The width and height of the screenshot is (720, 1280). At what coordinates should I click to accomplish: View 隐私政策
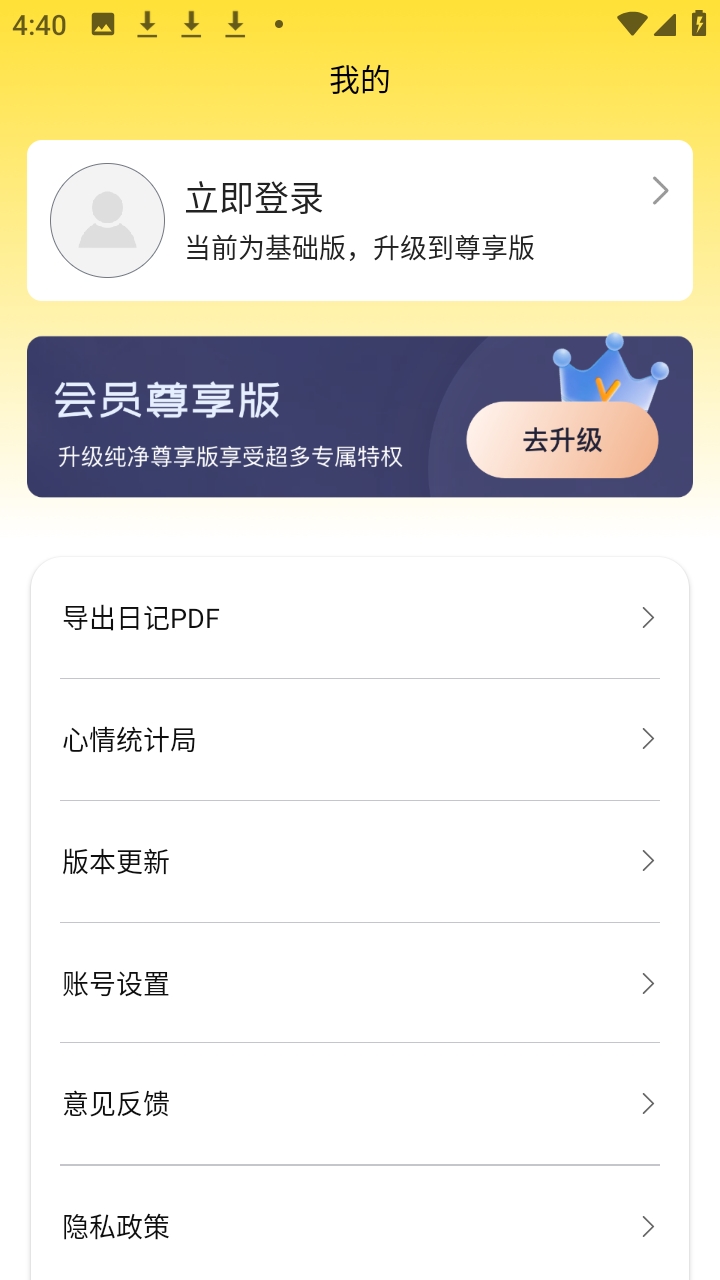[x=360, y=1226]
